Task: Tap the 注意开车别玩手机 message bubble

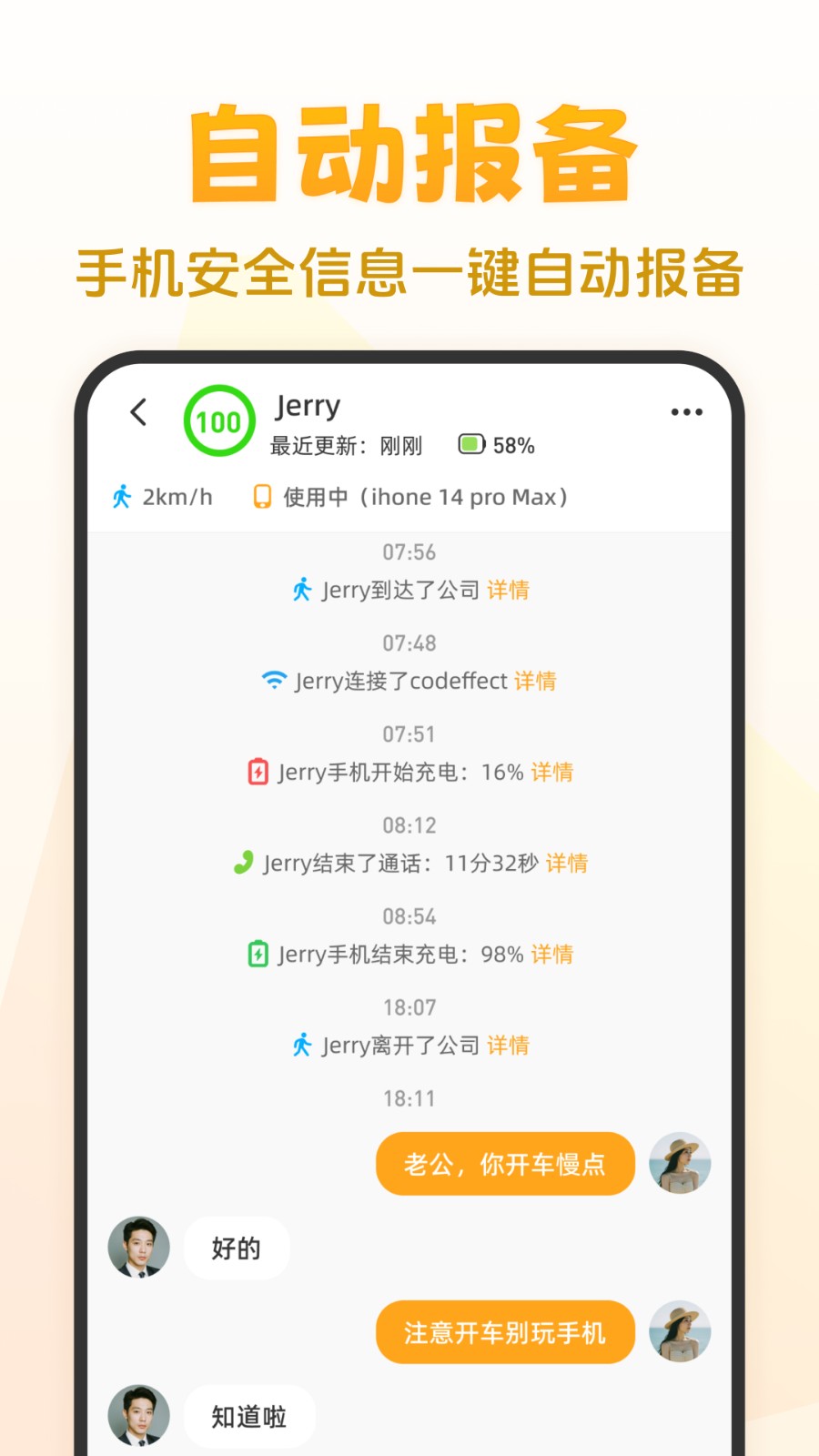Action: pyautogui.click(x=505, y=1331)
